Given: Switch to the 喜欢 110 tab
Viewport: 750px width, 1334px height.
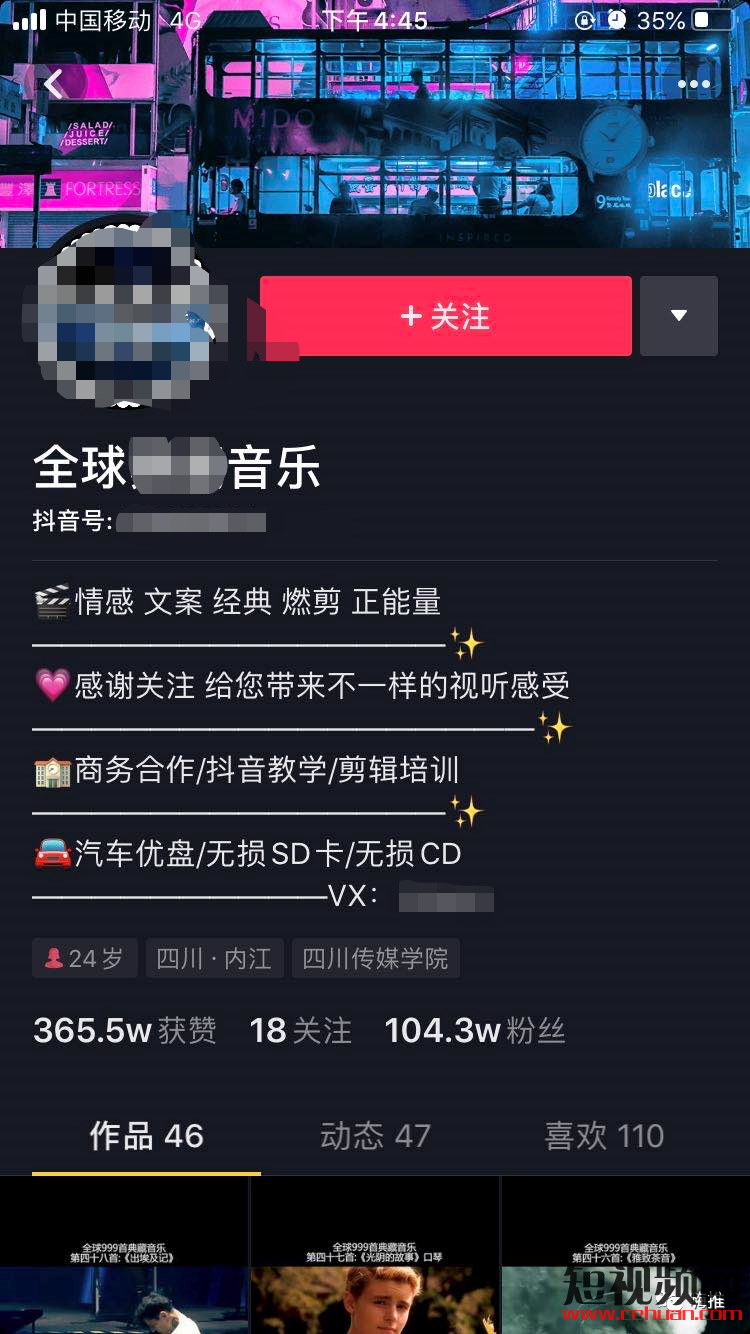Looking at the screenshot, I should point(604,1136).
